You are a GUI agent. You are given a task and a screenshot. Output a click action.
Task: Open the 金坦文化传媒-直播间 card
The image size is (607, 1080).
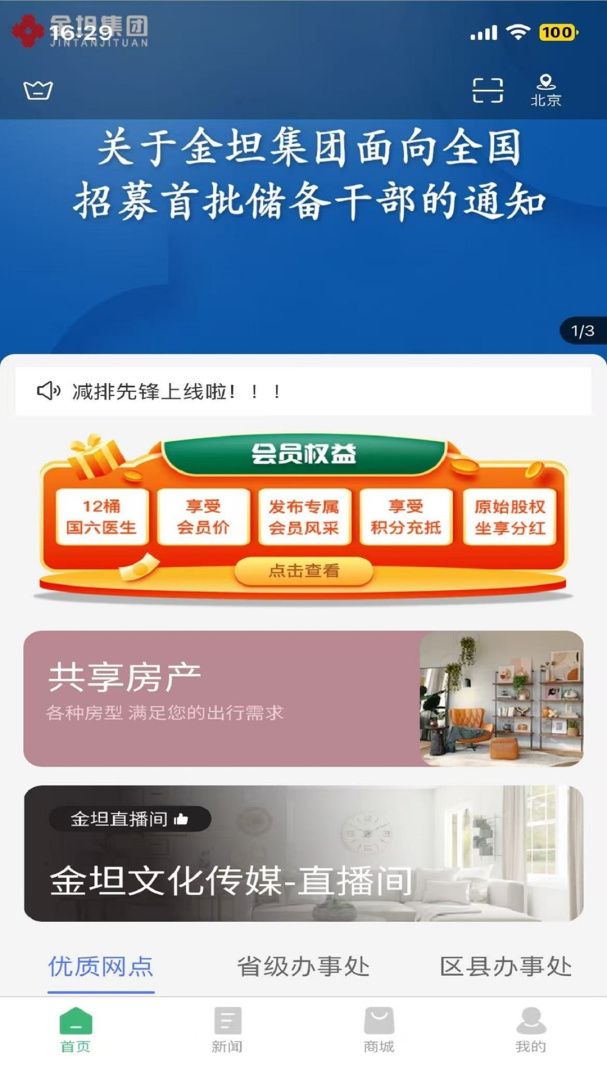point(303,853)
